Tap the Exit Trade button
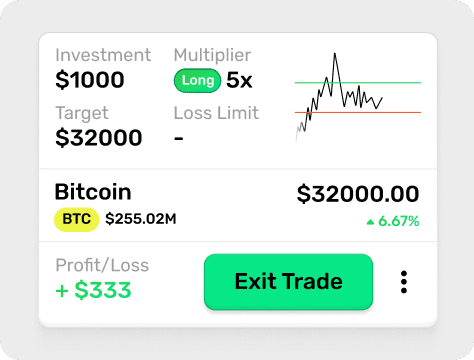Screen dimensions: 474x360 tap(288, 282)
